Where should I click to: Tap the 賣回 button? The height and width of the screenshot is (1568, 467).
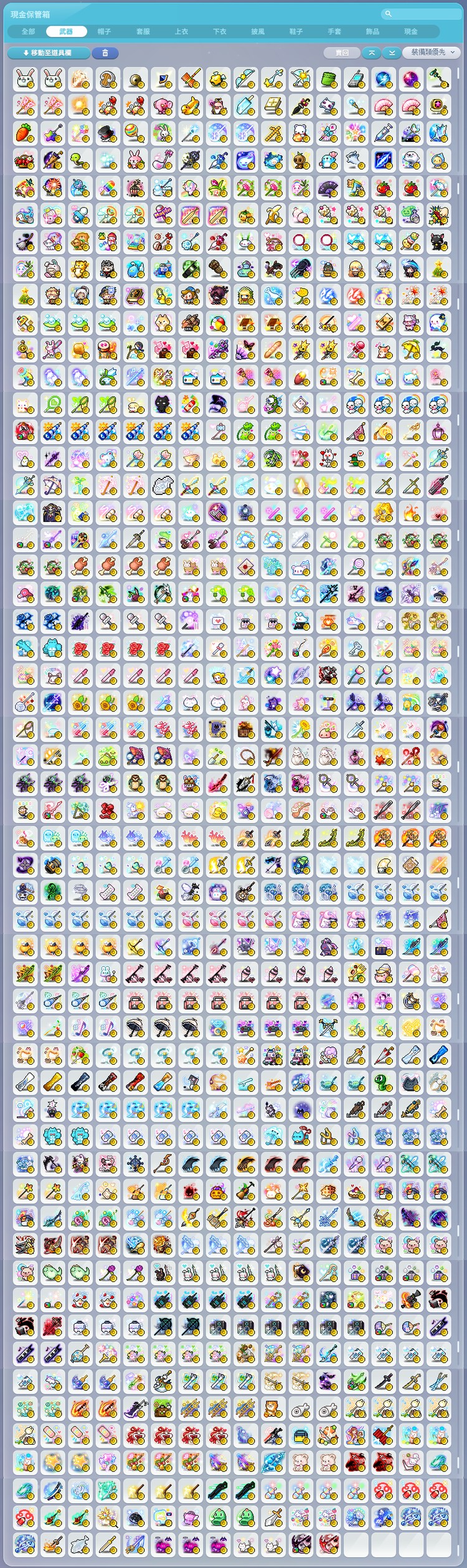342,53
